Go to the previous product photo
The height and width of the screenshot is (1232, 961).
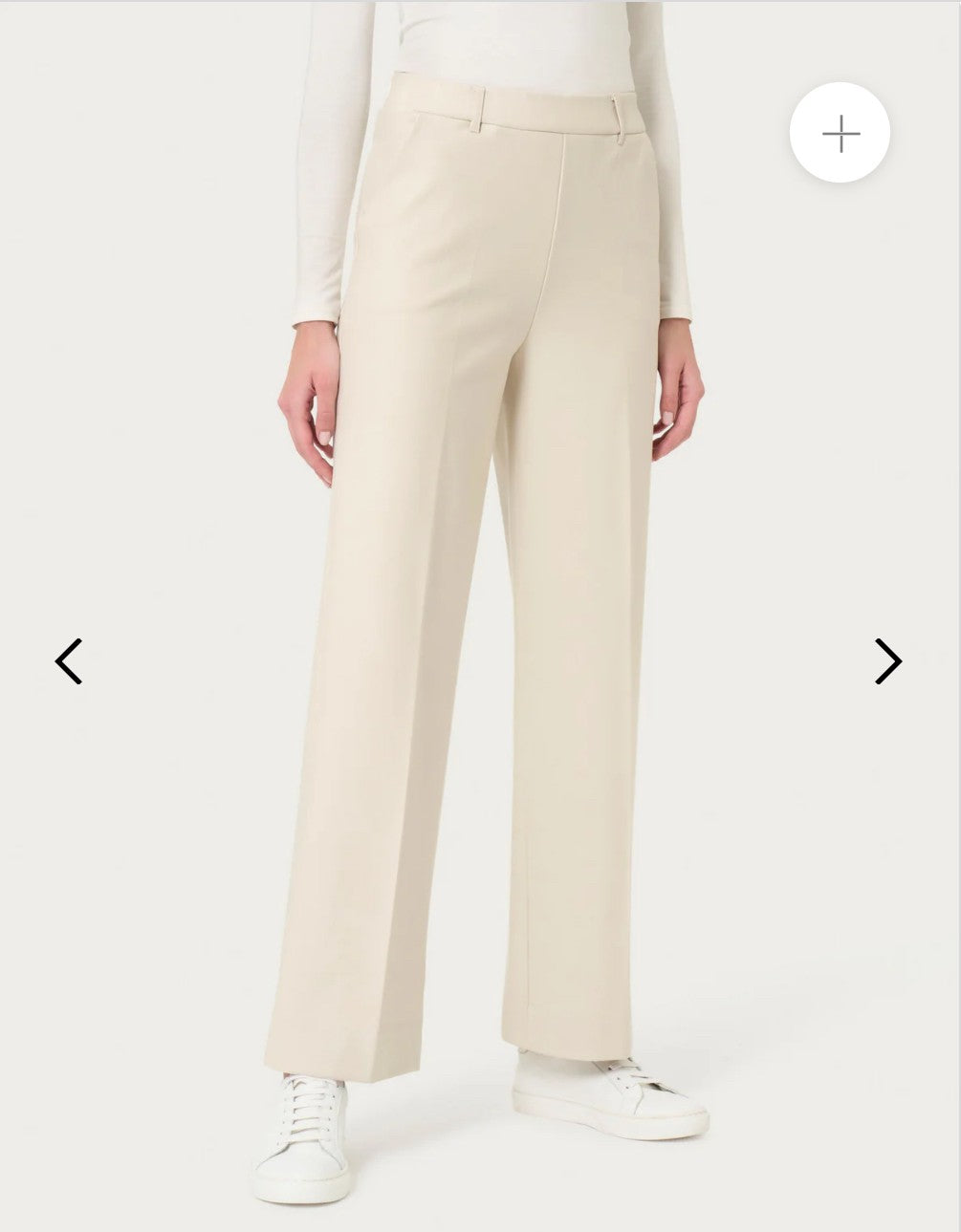coord(69,660)
